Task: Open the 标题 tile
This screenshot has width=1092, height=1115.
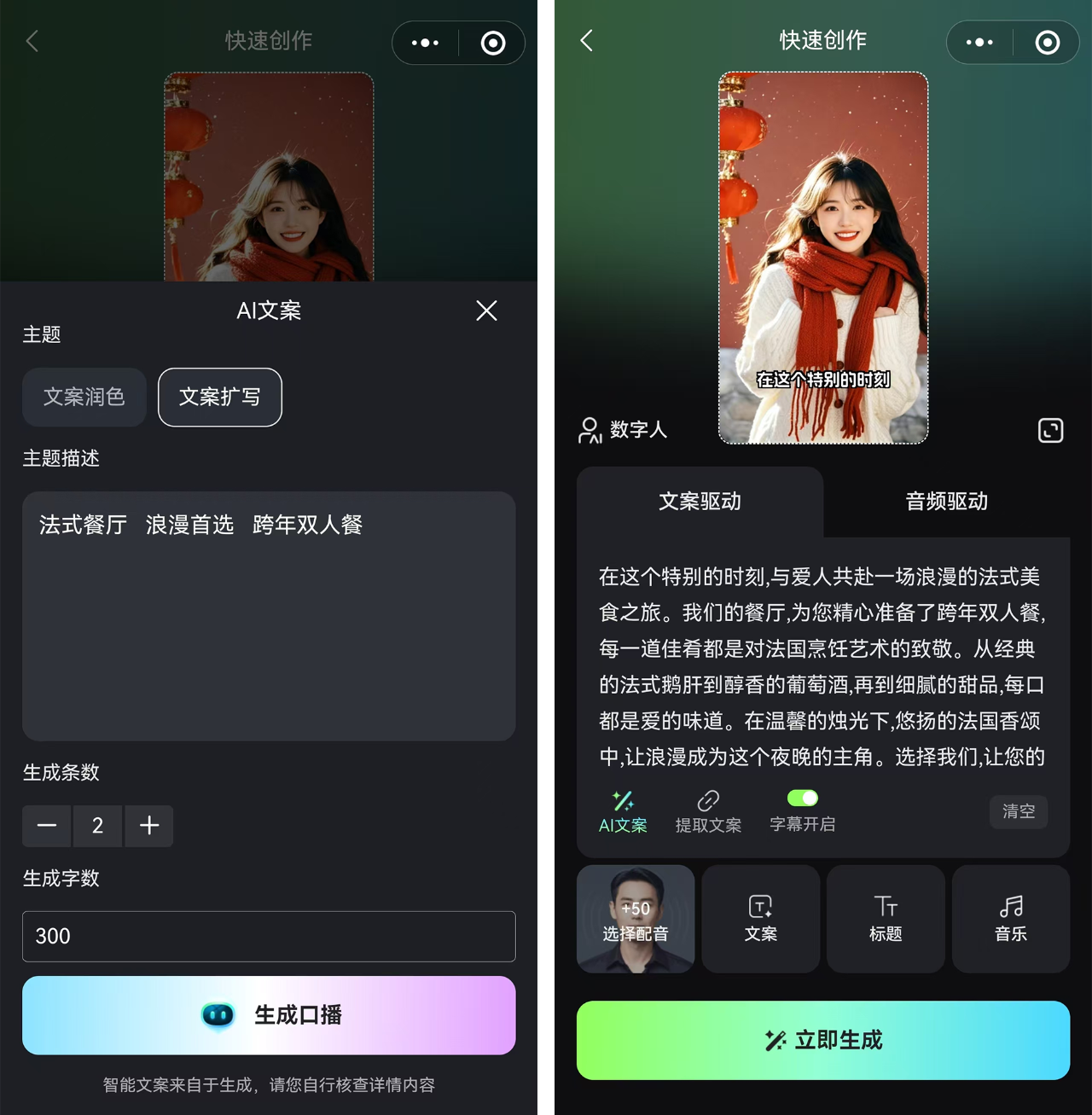Action: point(886,919)
